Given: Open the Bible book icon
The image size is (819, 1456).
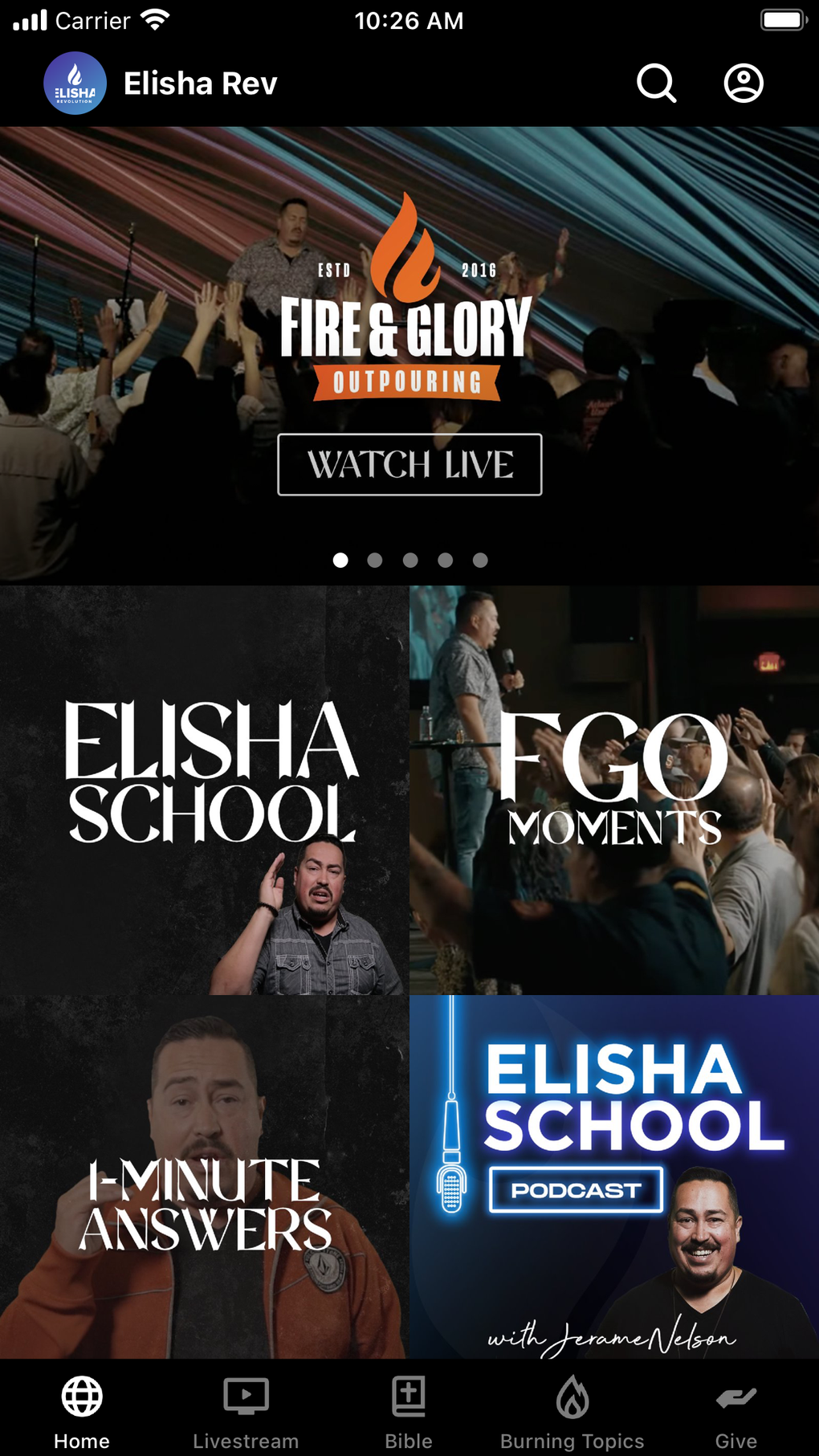Looking at the screenshot, I should (x=409, y=1398).
